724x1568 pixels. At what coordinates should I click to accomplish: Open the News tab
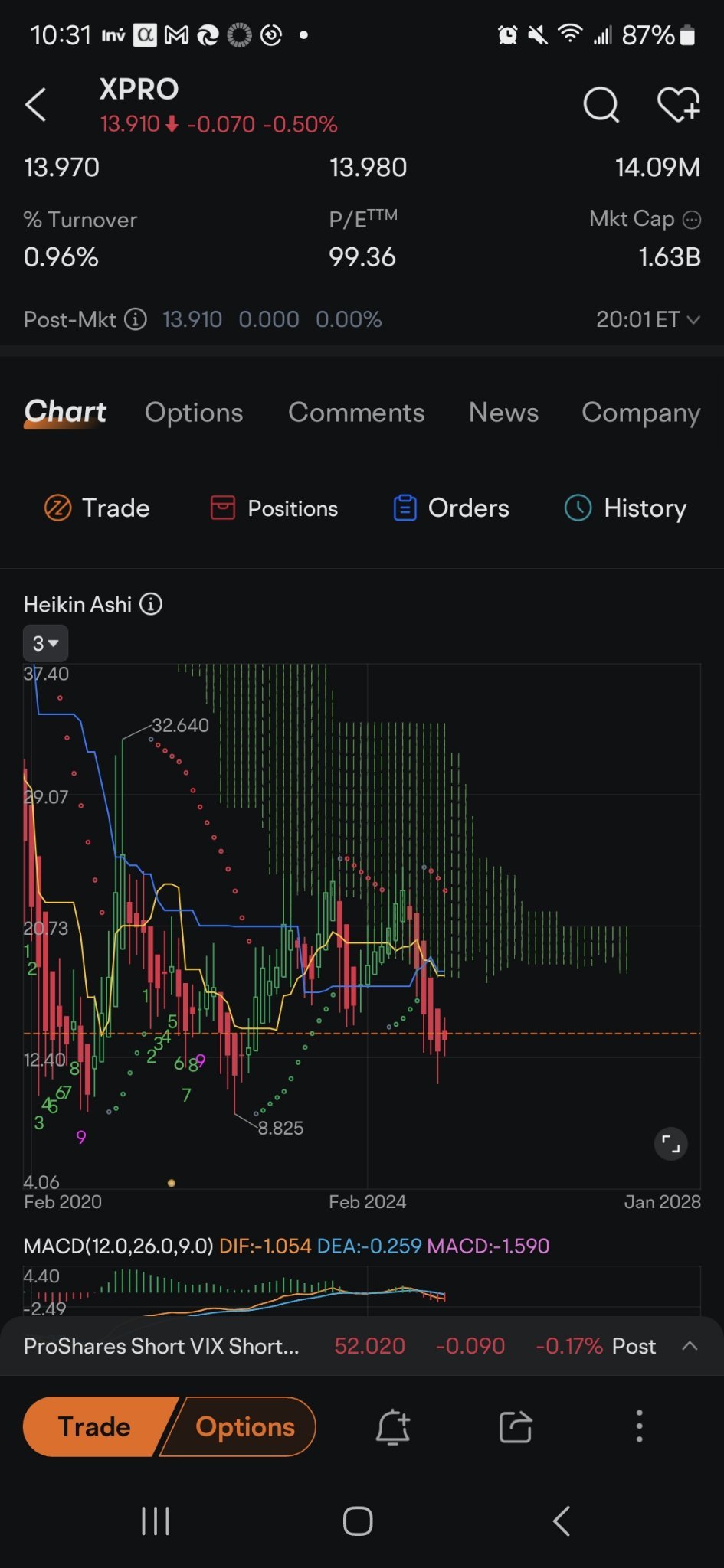coord(503,413)
